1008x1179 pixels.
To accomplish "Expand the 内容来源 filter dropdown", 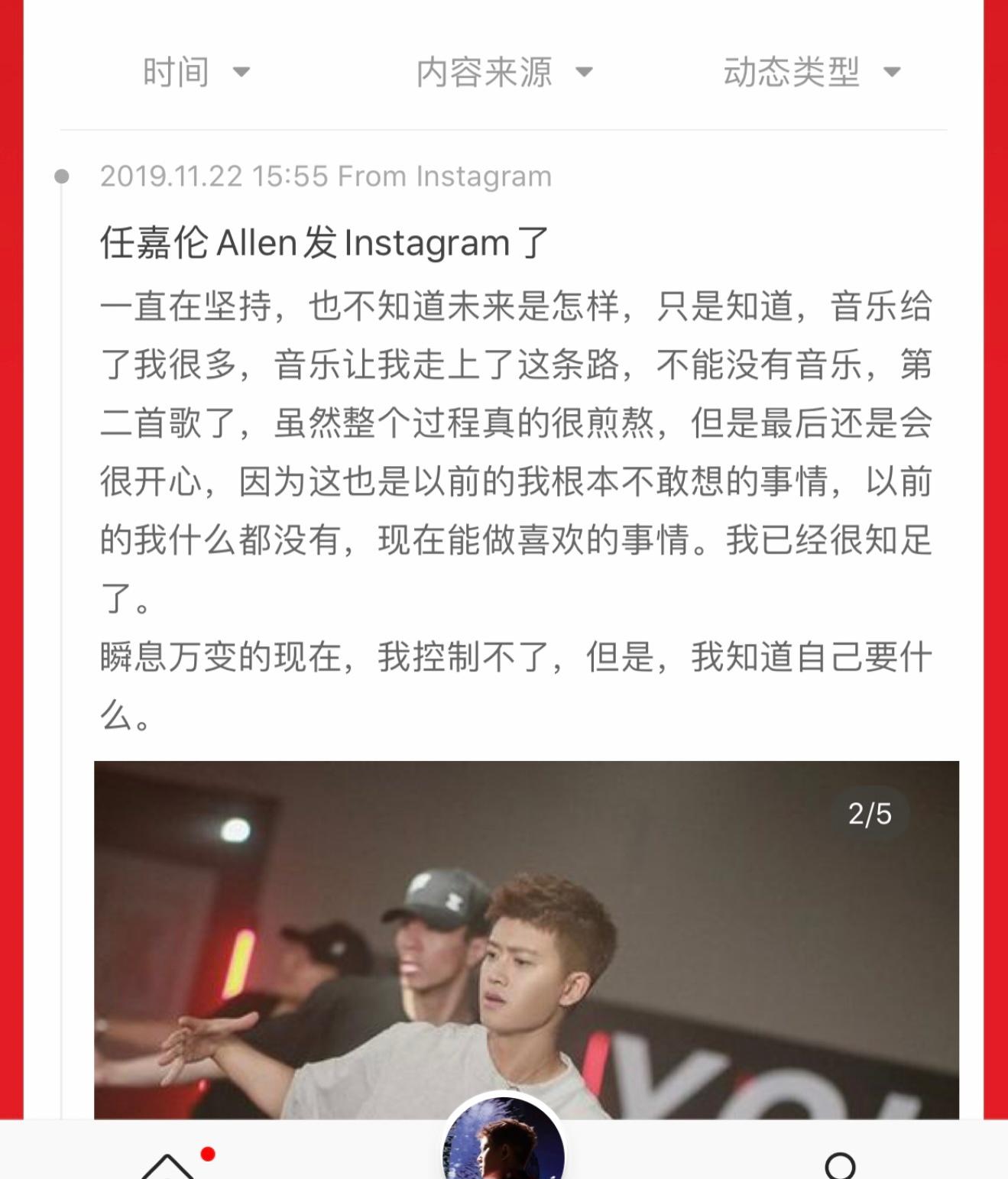I will pos(504,72).
